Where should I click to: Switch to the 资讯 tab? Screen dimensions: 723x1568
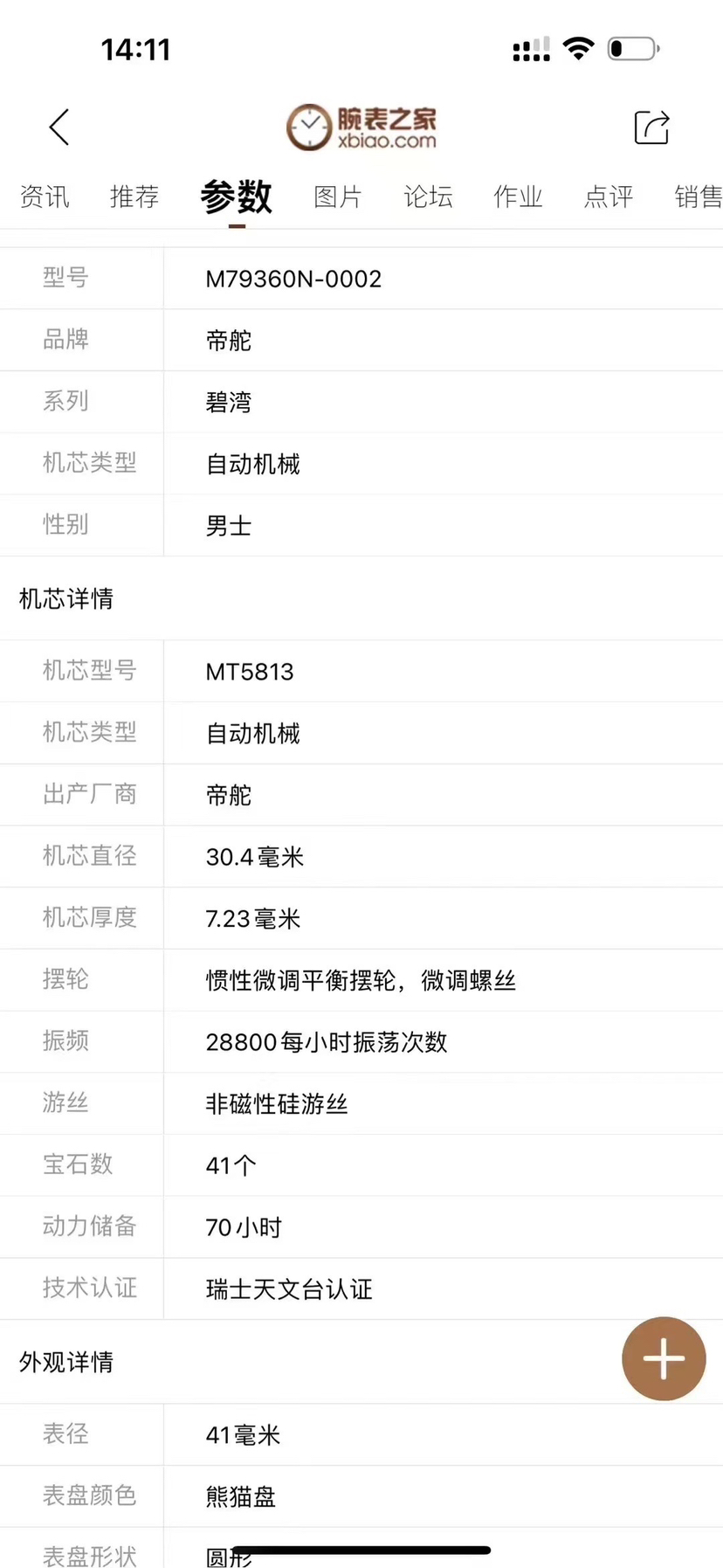point(45,197)
